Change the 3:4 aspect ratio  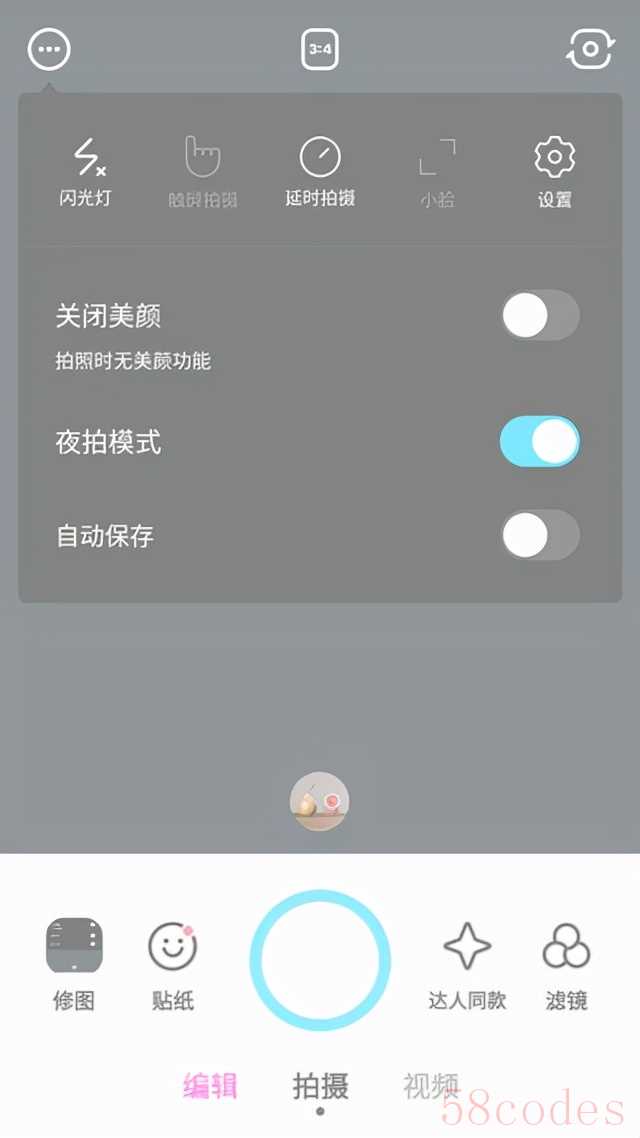[320, 49]
